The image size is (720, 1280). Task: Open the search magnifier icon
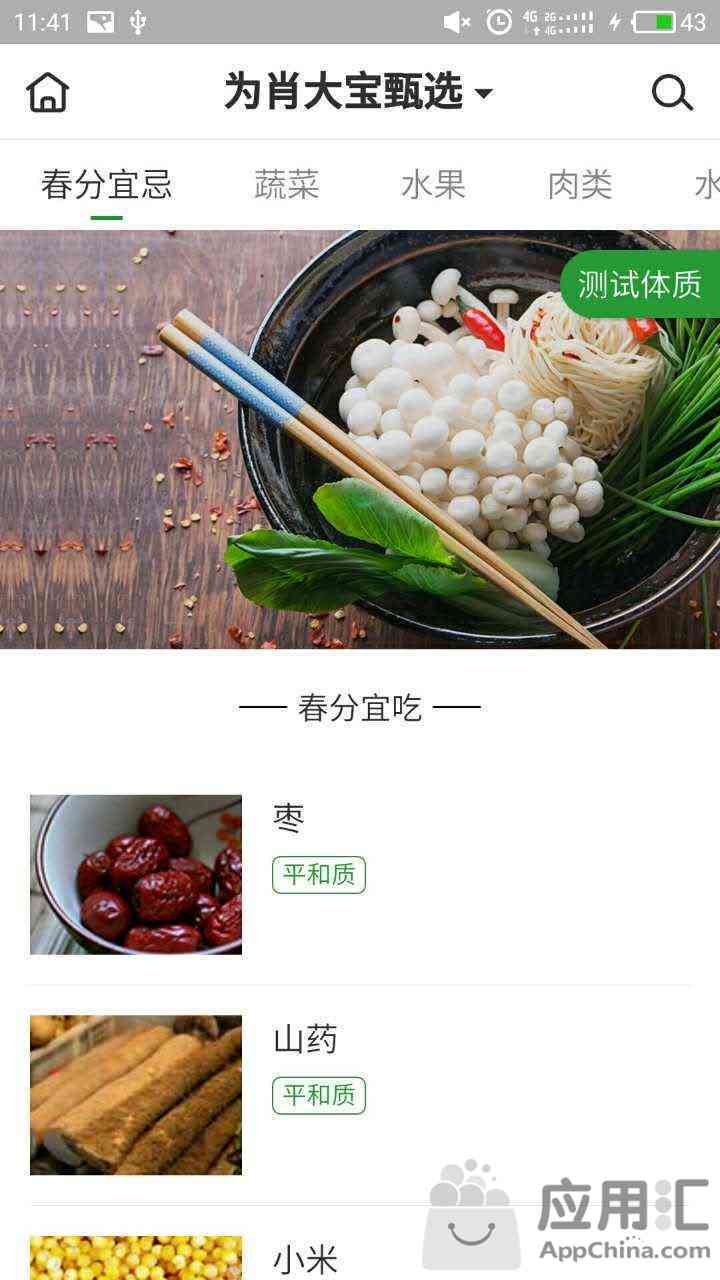672,93
